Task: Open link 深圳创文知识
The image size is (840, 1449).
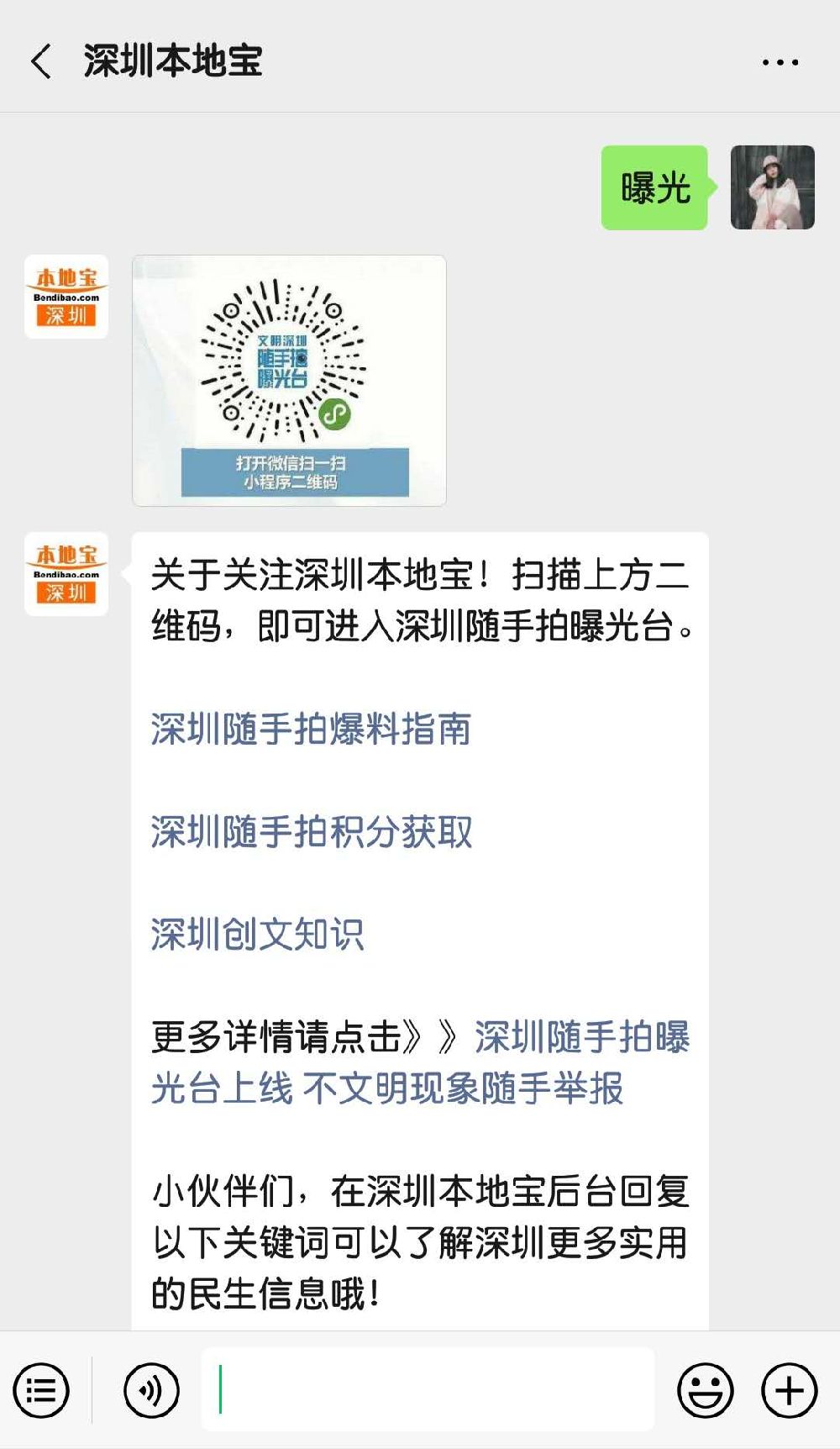Action: pyautogui.click(x=257, y=934)
